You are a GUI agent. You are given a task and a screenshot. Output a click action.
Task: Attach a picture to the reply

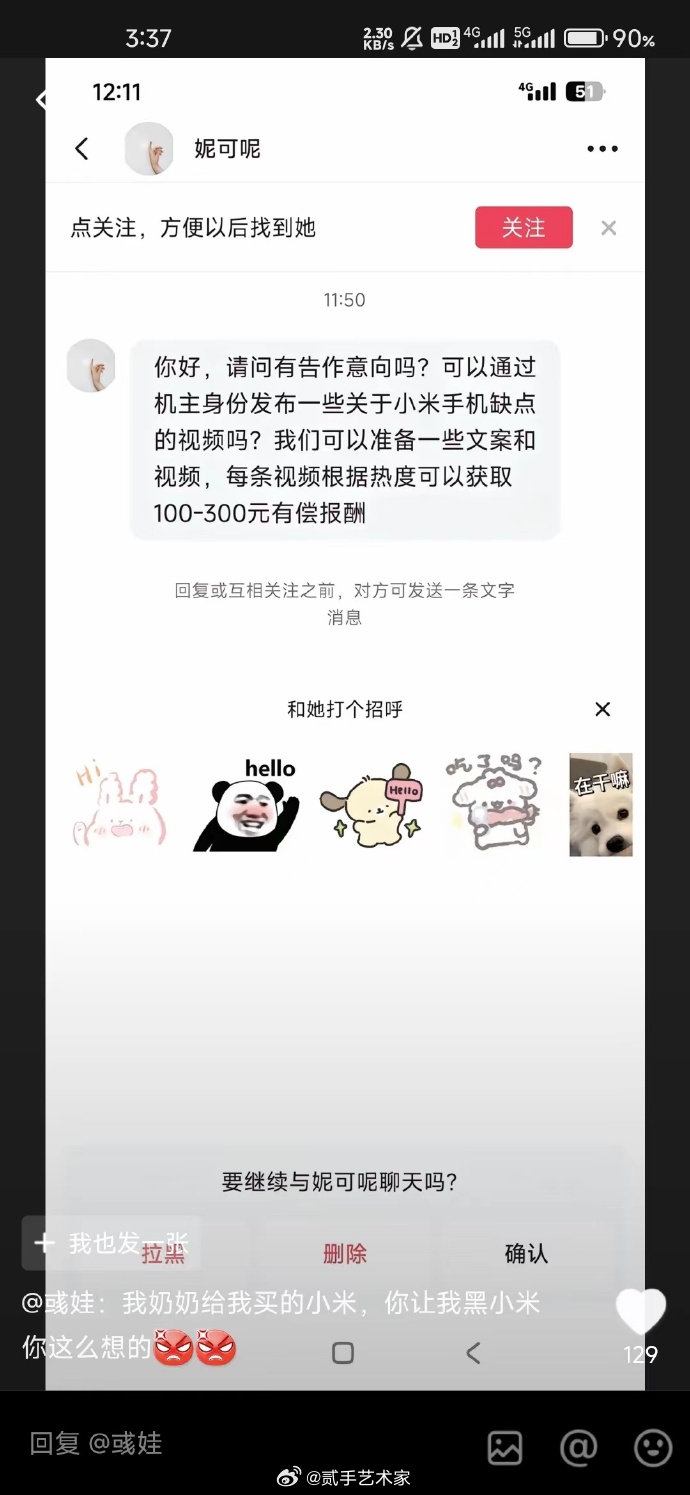504,1447
